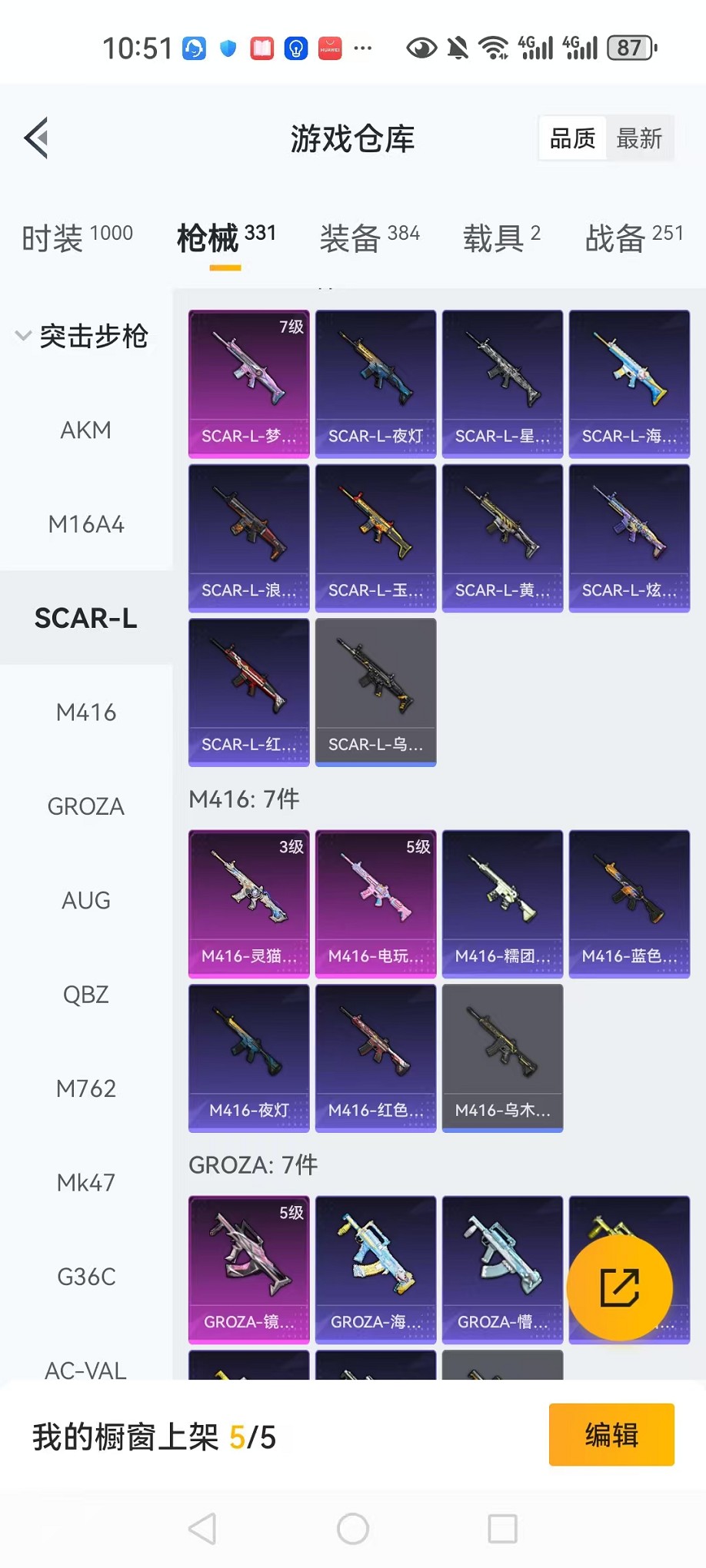
Task: Switch to the 时装 tab
Action: [77, 238]
